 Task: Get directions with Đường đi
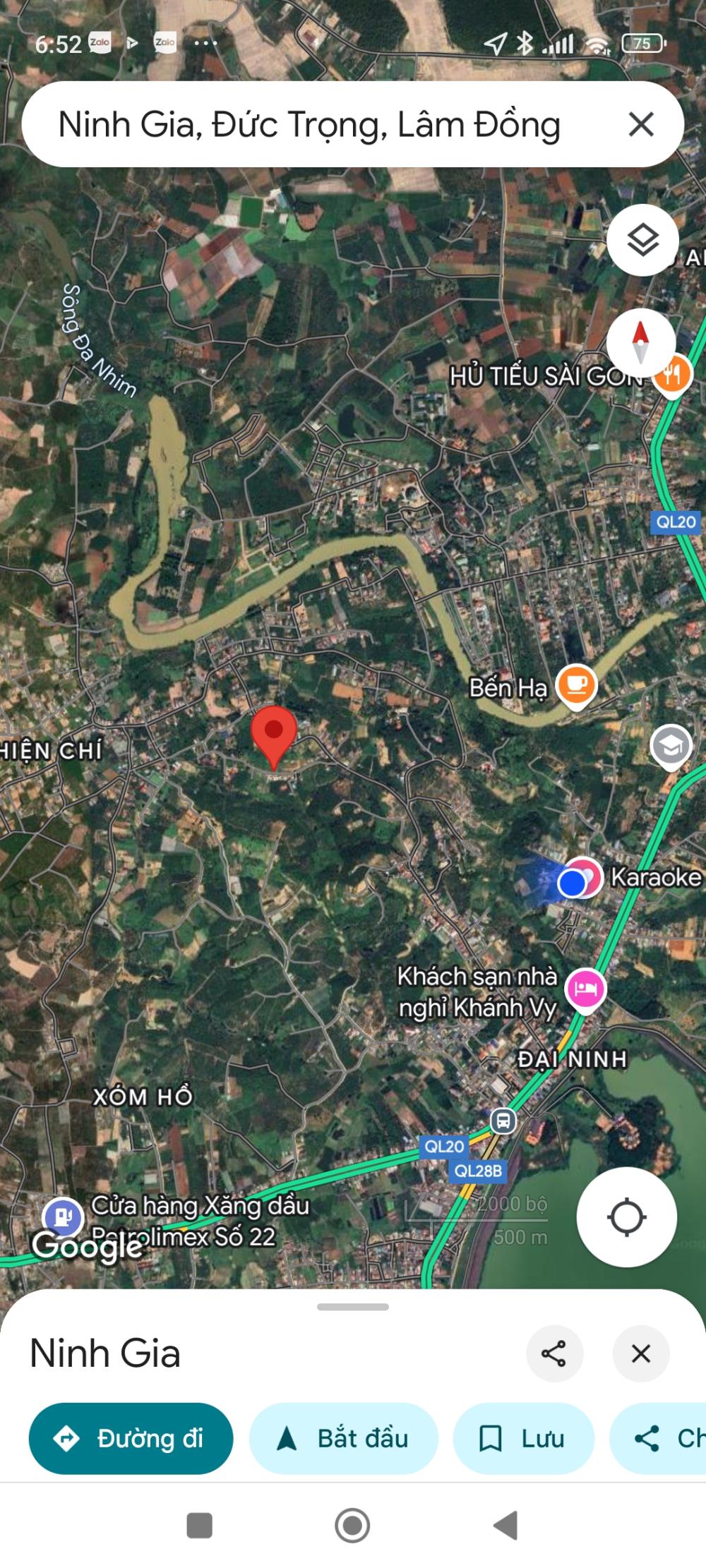[131, 1438]
